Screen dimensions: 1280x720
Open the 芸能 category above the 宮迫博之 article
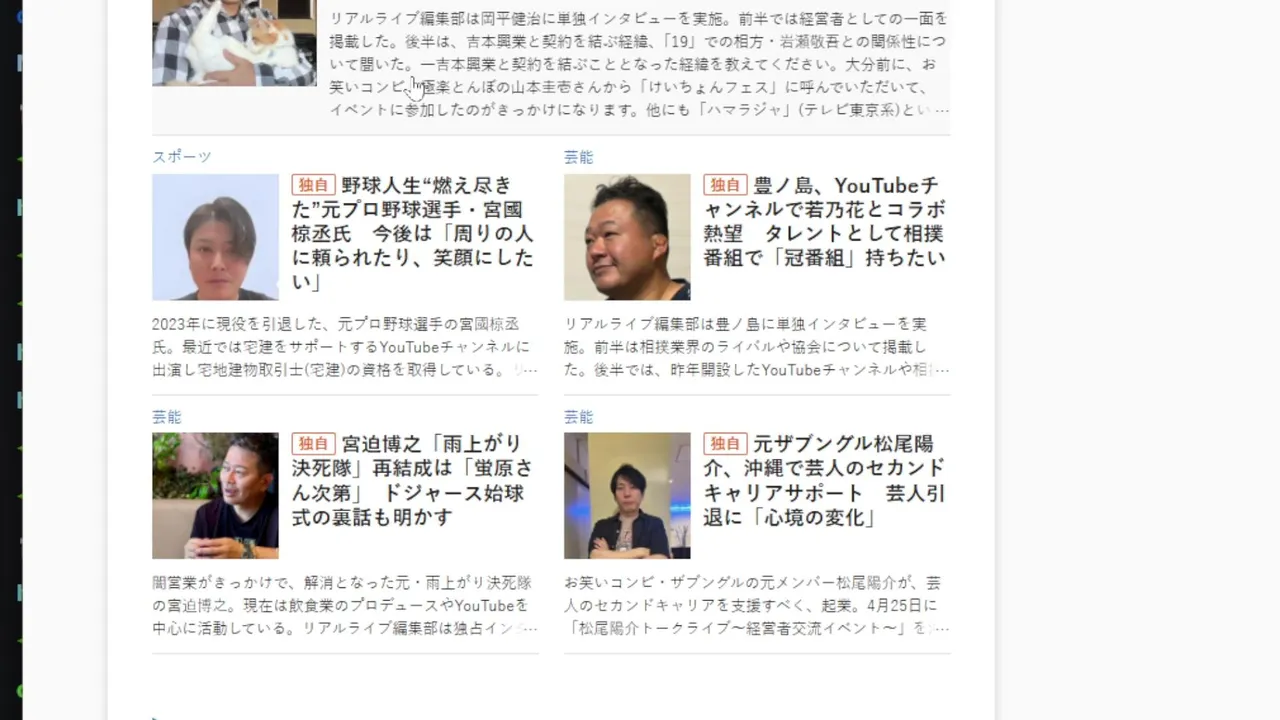[167, 416]
